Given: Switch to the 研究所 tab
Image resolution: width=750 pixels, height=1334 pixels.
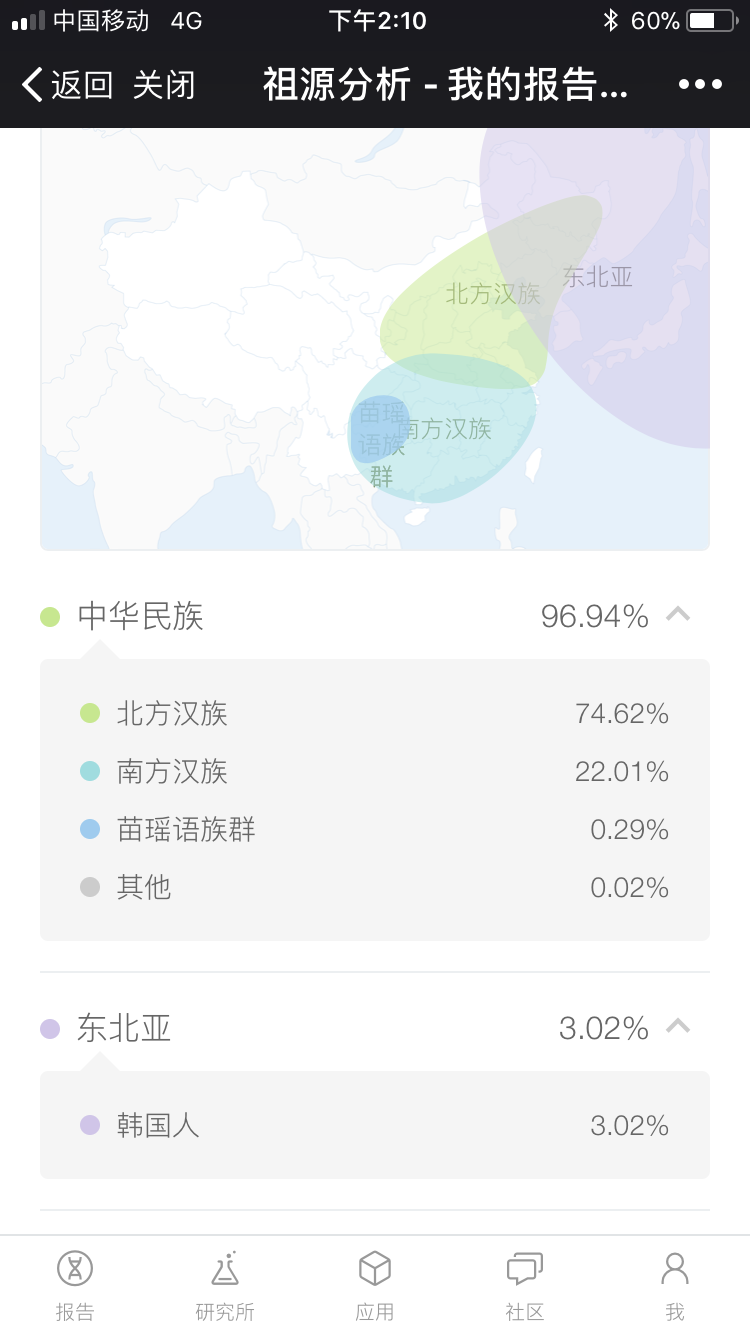Looking at the screenshot, I should 225,1286.
